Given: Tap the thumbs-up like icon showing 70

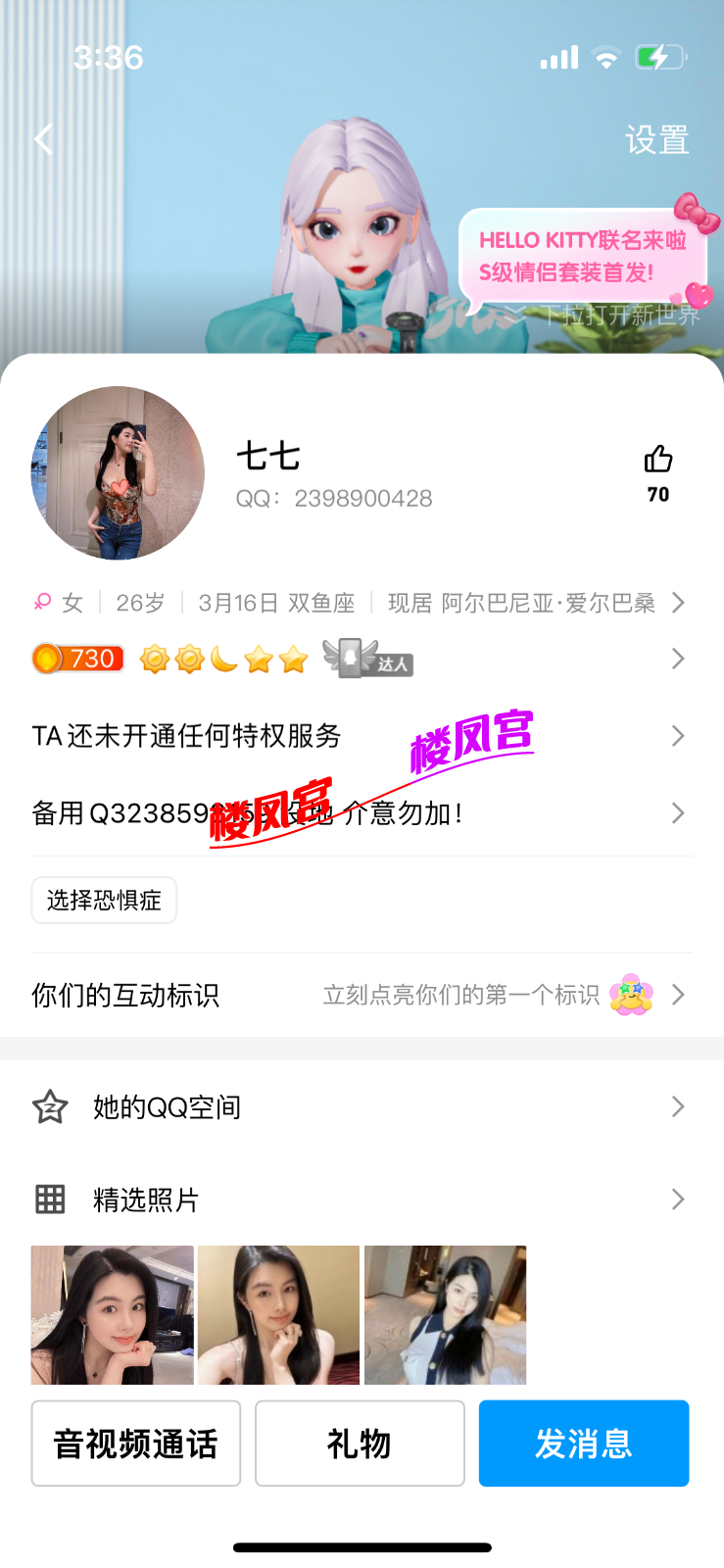Looking at the screenshot, I should [657, 461].
